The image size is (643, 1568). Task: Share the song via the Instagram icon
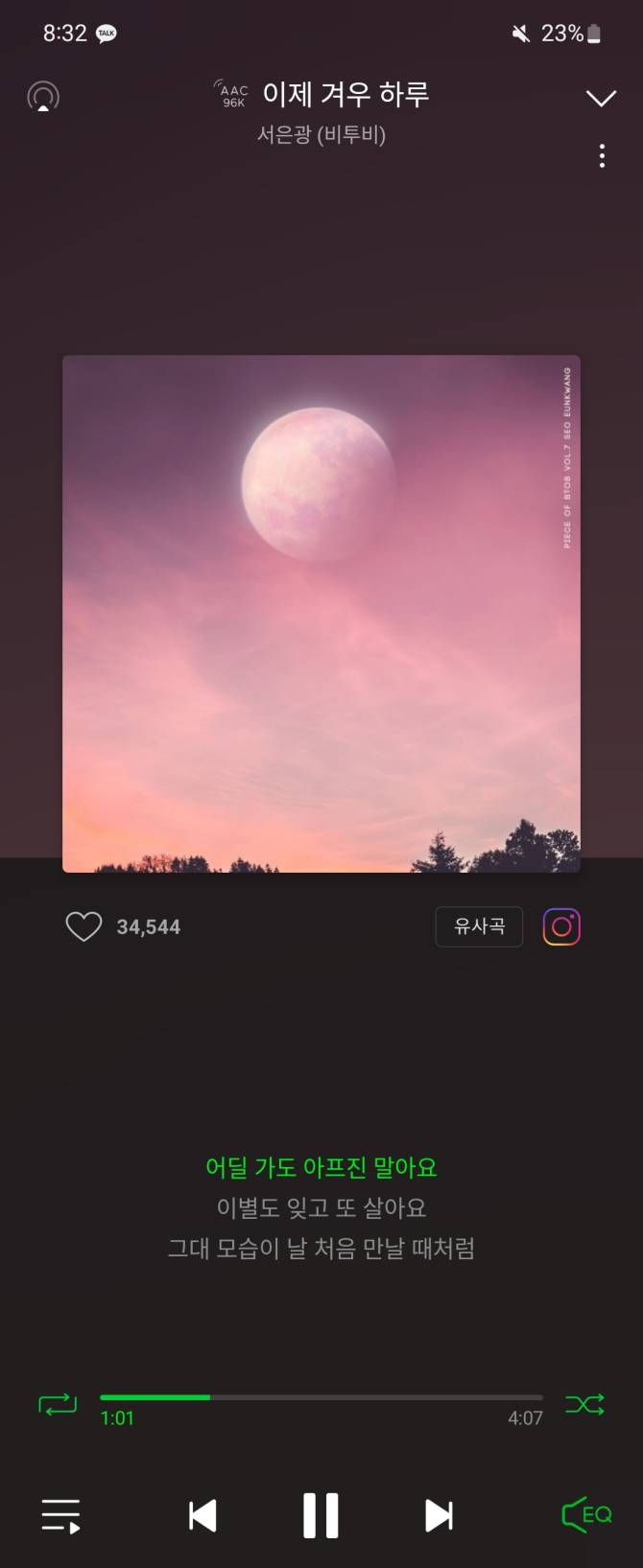coord(561,926)
